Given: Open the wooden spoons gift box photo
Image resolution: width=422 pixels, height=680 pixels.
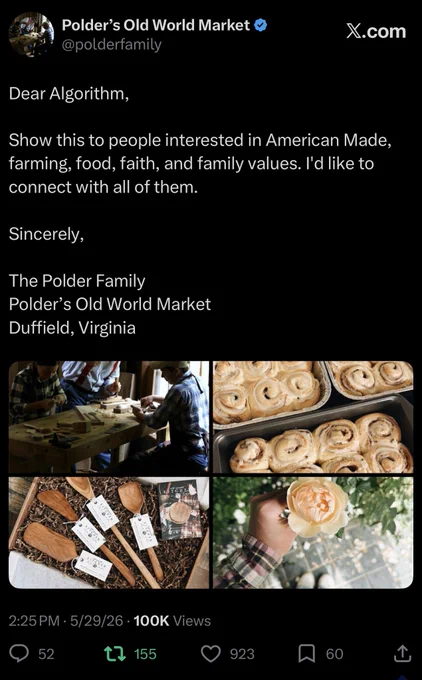Looking at the screenshot, I should 109,533.
